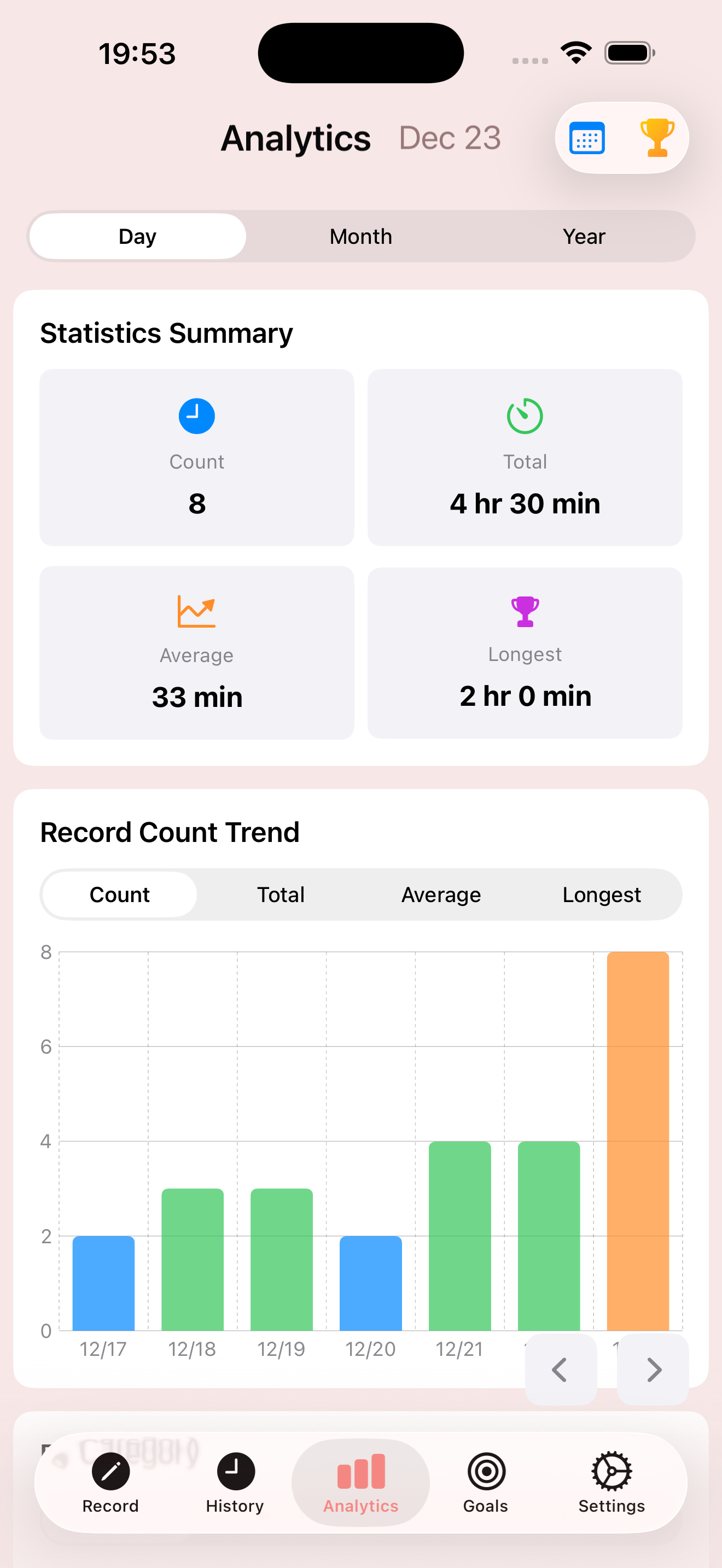722x1568 pixels.
Task: Click the purple trophy icon on Longest card
Action: coord(525,611)
